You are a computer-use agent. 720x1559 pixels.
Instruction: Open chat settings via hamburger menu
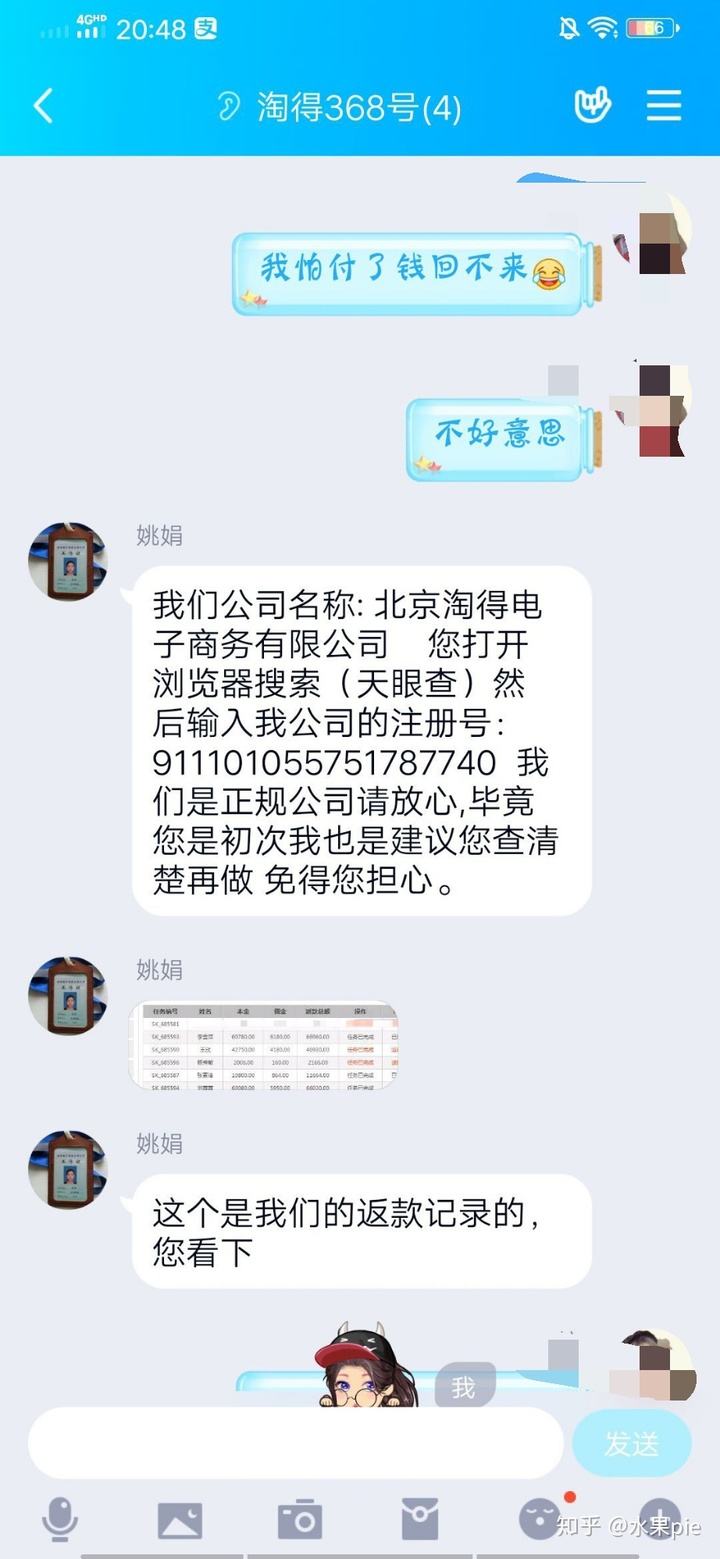[x=664, y=106]
